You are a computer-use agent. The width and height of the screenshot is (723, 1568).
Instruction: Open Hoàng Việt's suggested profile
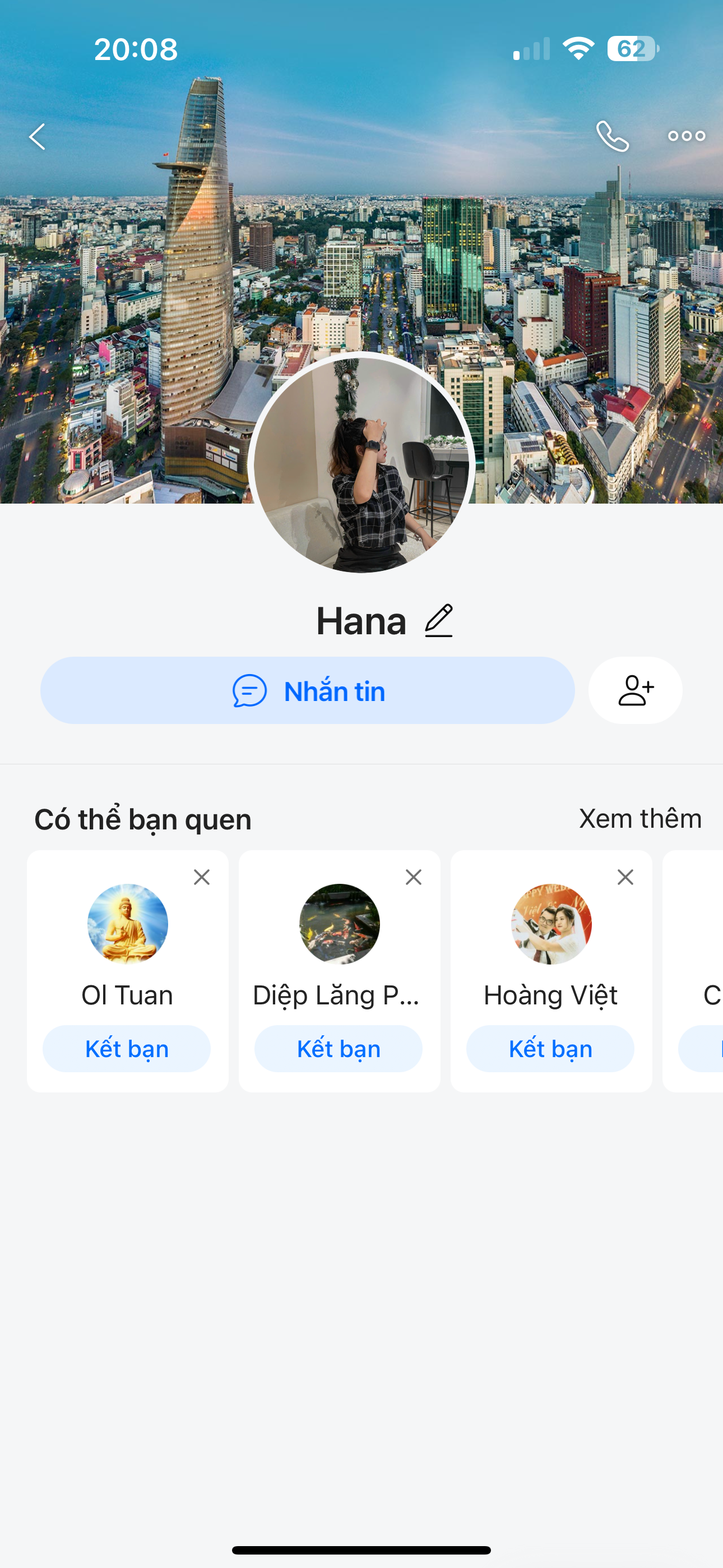pyautogui.click(x=551, y=924)
